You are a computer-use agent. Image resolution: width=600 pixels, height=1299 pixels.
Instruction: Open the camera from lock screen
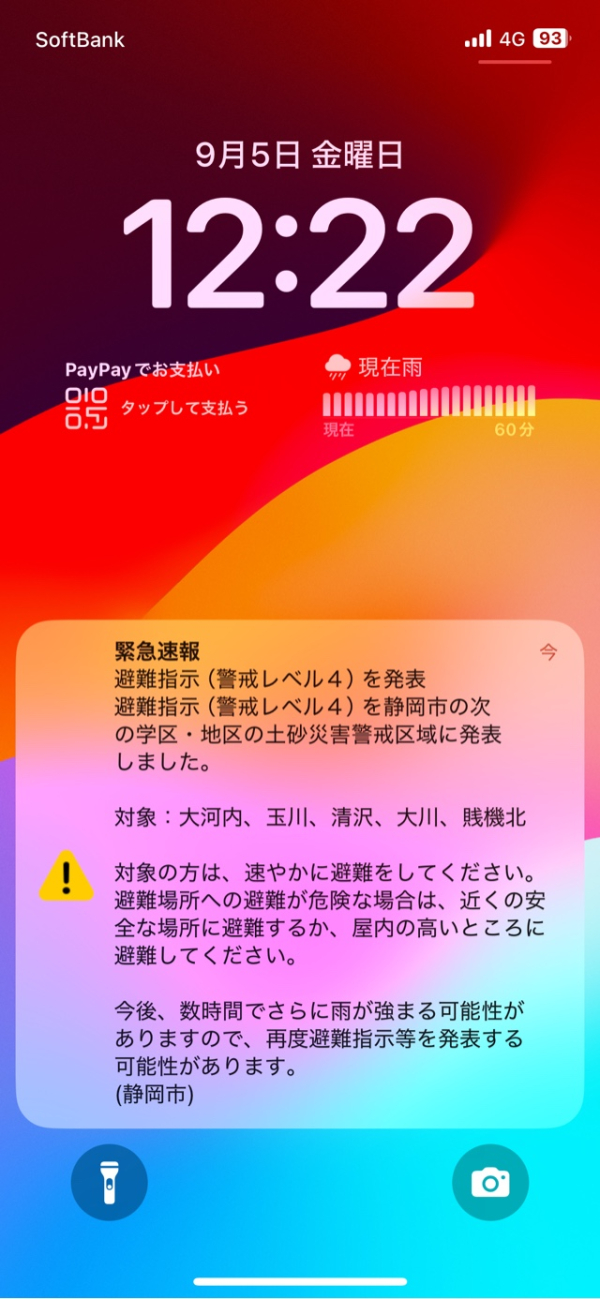[x=490, y=1183]
